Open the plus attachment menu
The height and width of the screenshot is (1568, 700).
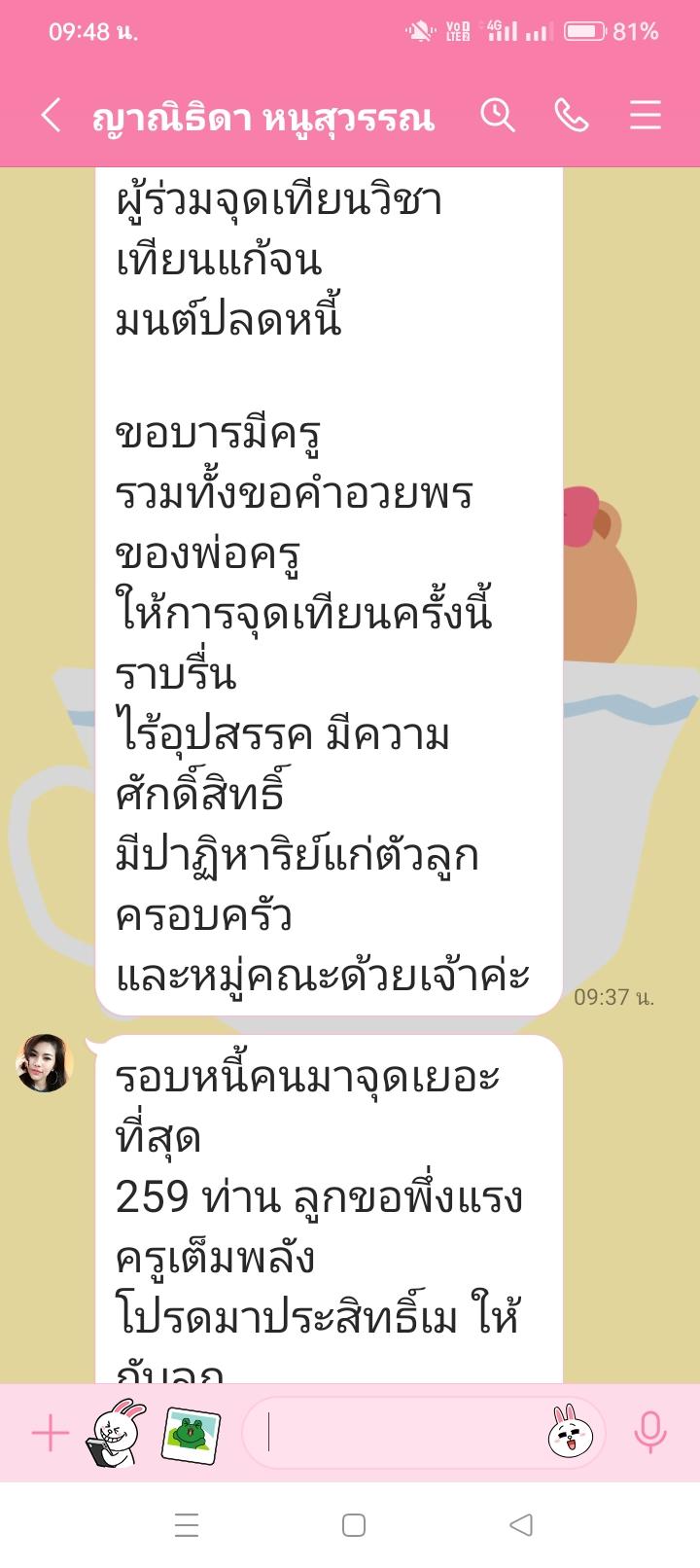[x=51, y=1434]
